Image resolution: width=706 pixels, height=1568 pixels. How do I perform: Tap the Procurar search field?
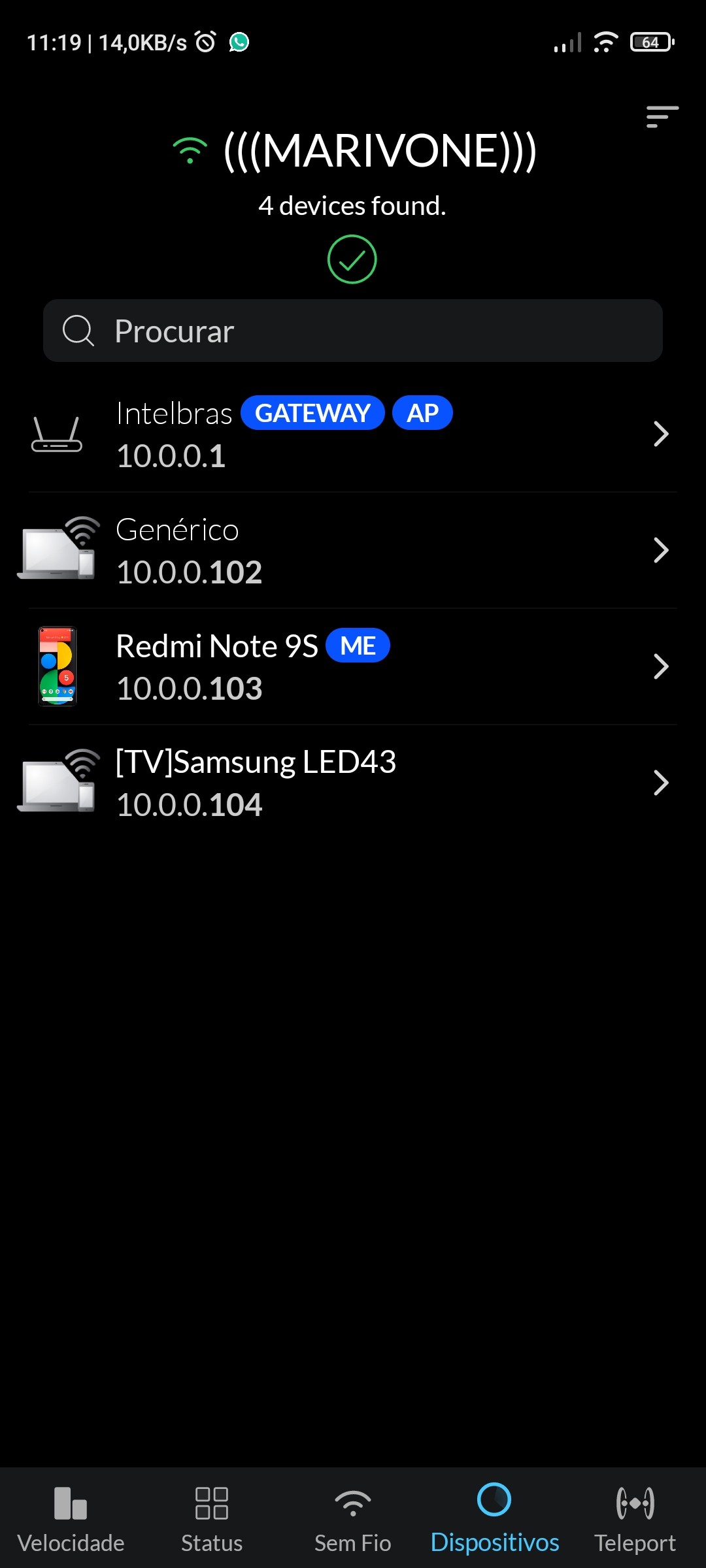click(353, 331)
